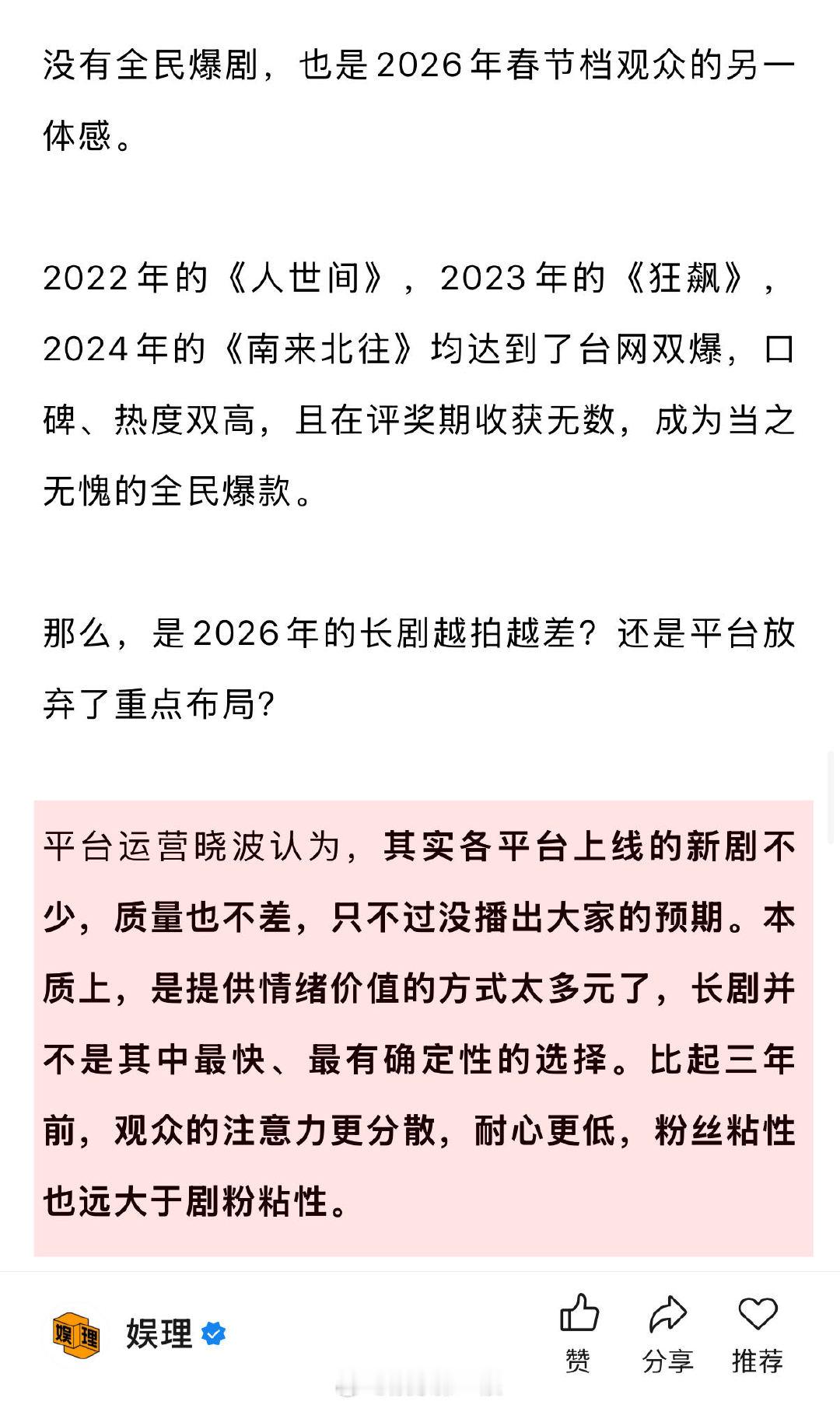The height and width of the screenshot is (1405, 840).
Task: Tap the thumbs-up outline graphic above 赞
Action: [x=579, y=1311]
